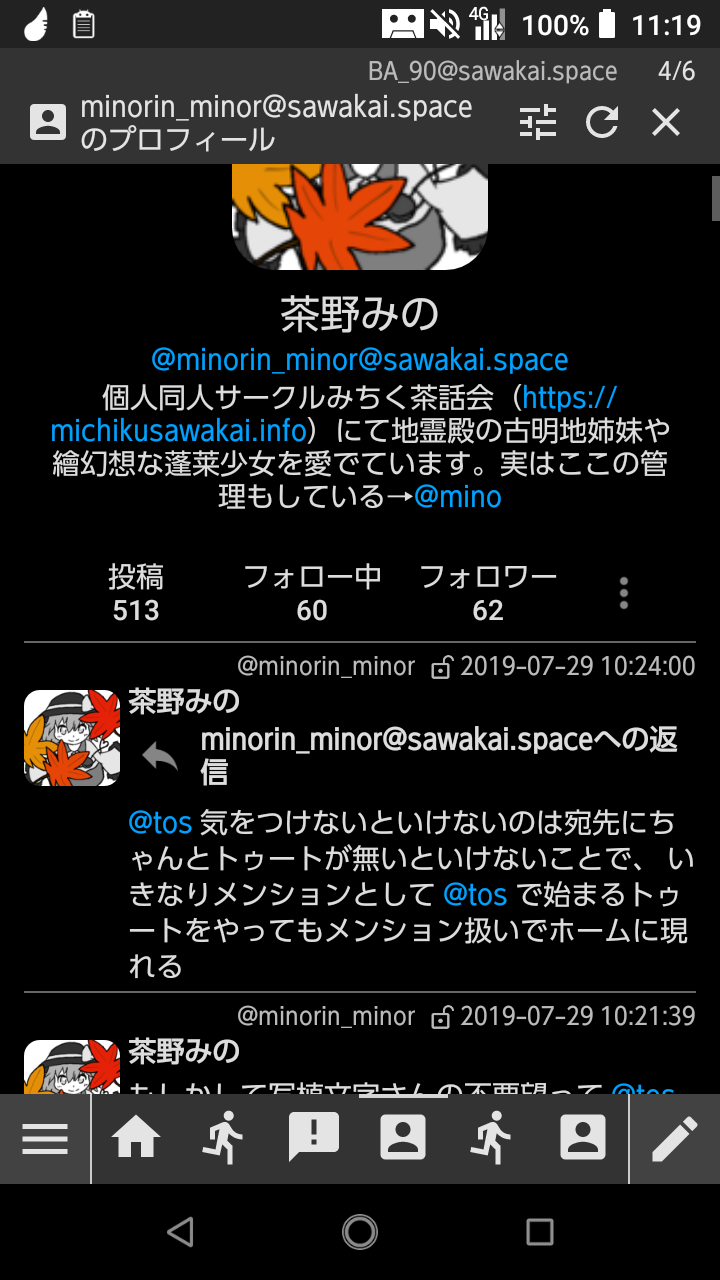The image size is (720, 1280).
Task: Open avatar of 茶野みの on 10:24:00 post
Action: point(72,738)
